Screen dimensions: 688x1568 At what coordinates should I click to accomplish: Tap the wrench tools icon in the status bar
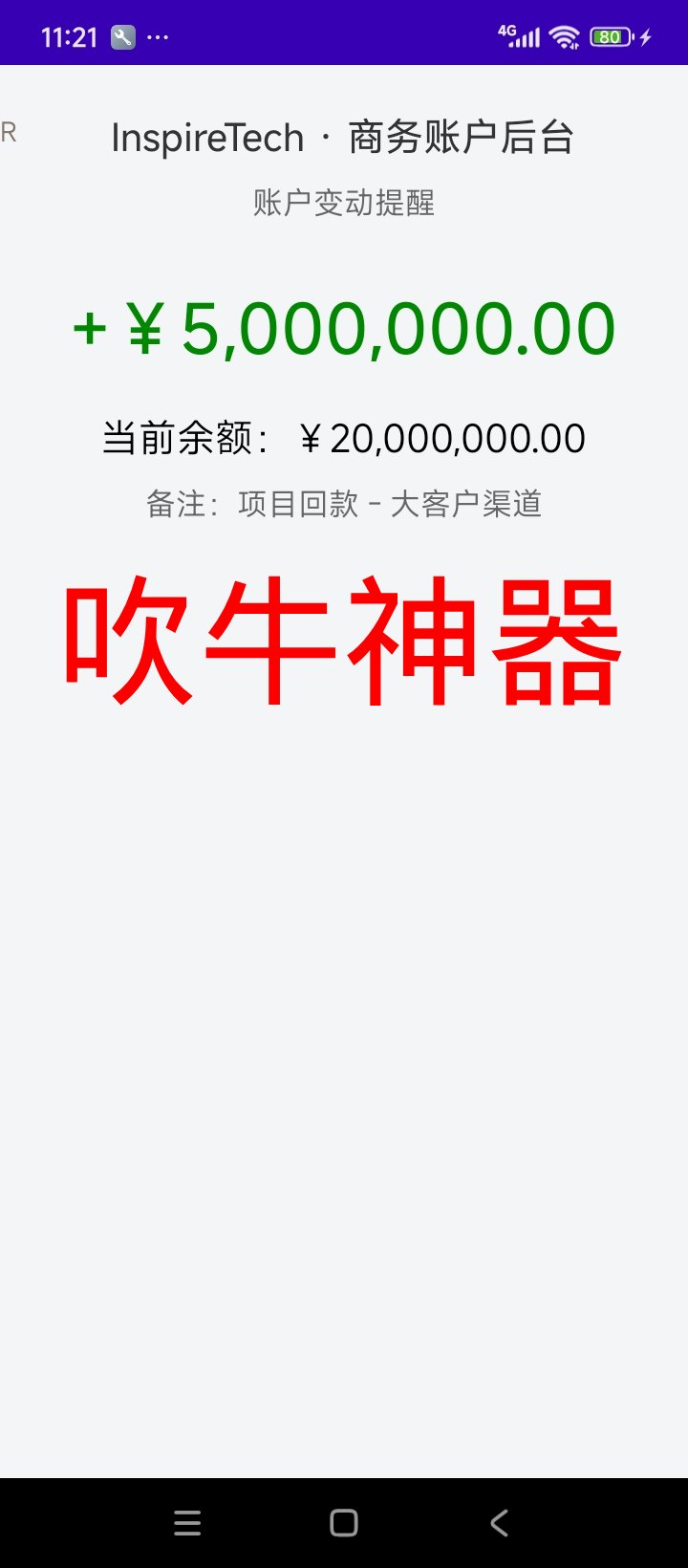pos(122,35)
